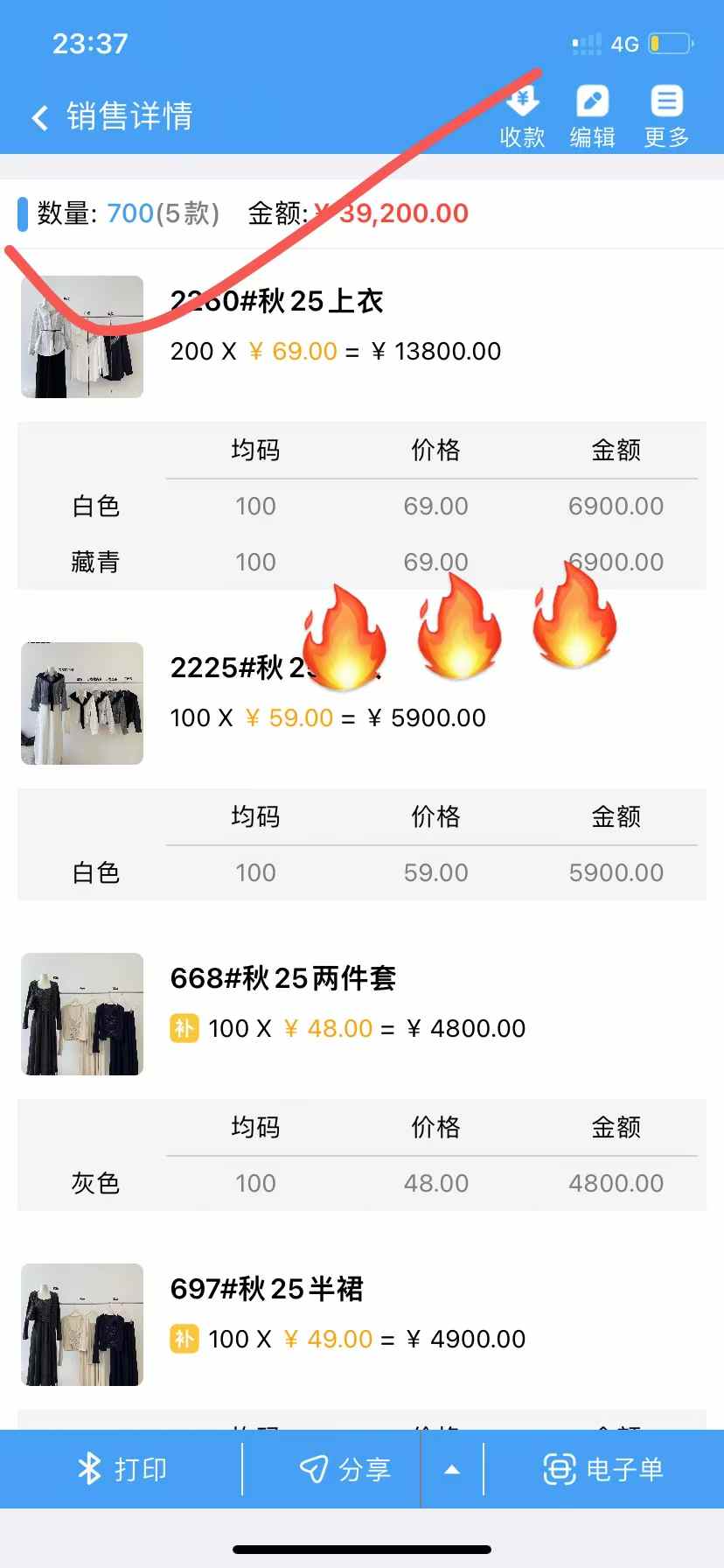Open the 电子单 electronic receipt

(603, 1469)
